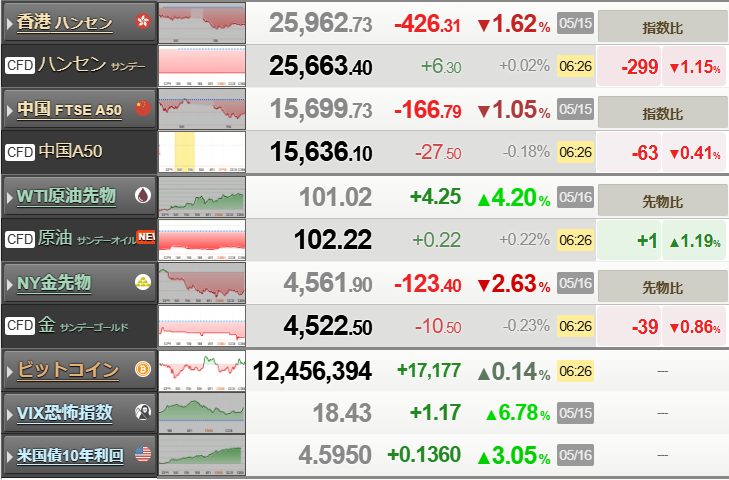
Task: Open the 香港ハンセン index link
Action: pyautogui.click(x=65, y=22)
